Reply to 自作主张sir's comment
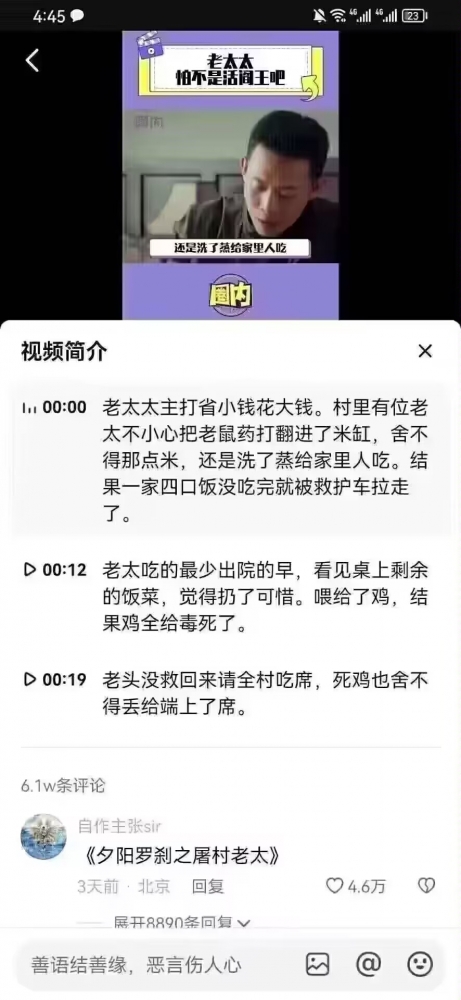 point(208,886)
